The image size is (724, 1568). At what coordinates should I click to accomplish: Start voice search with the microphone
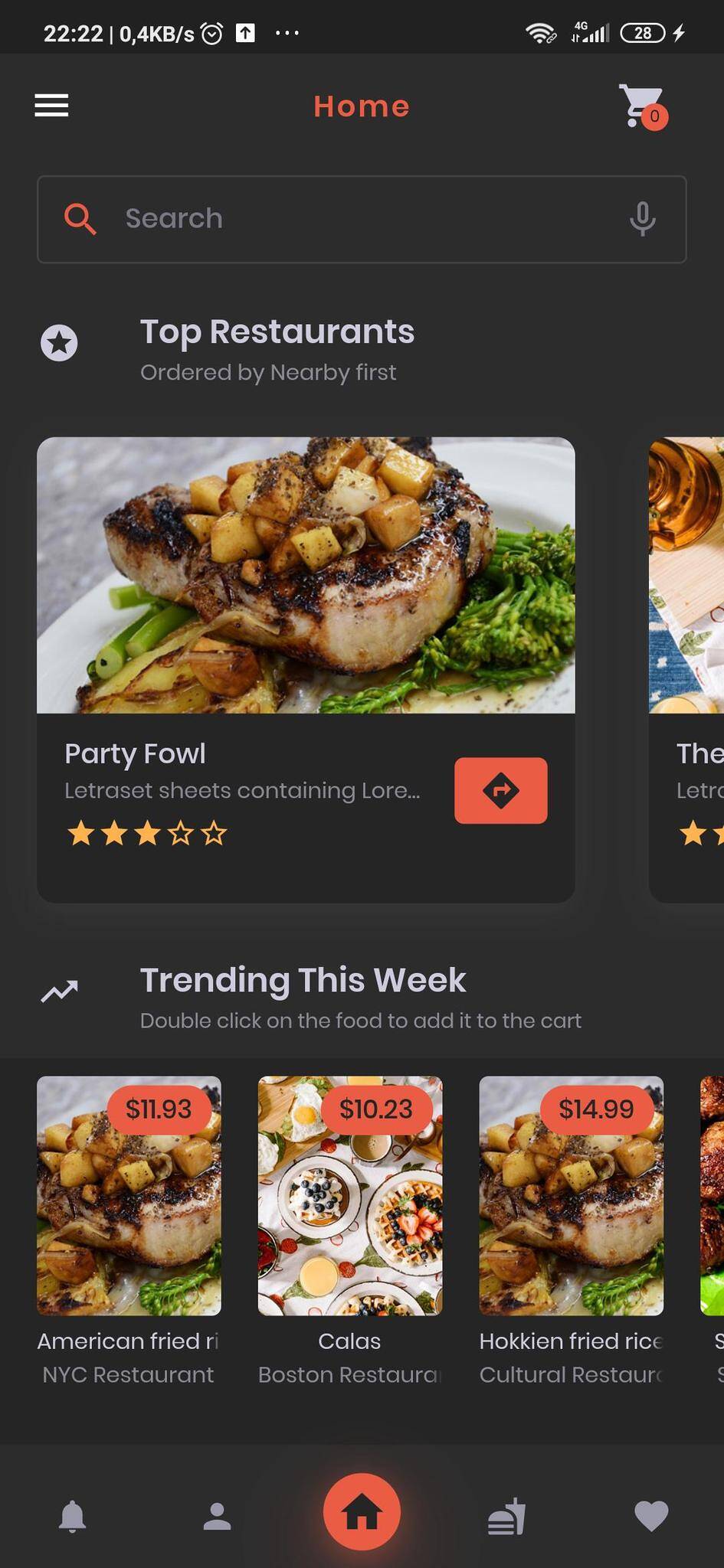pyautogui.click(x=642, y=219)
